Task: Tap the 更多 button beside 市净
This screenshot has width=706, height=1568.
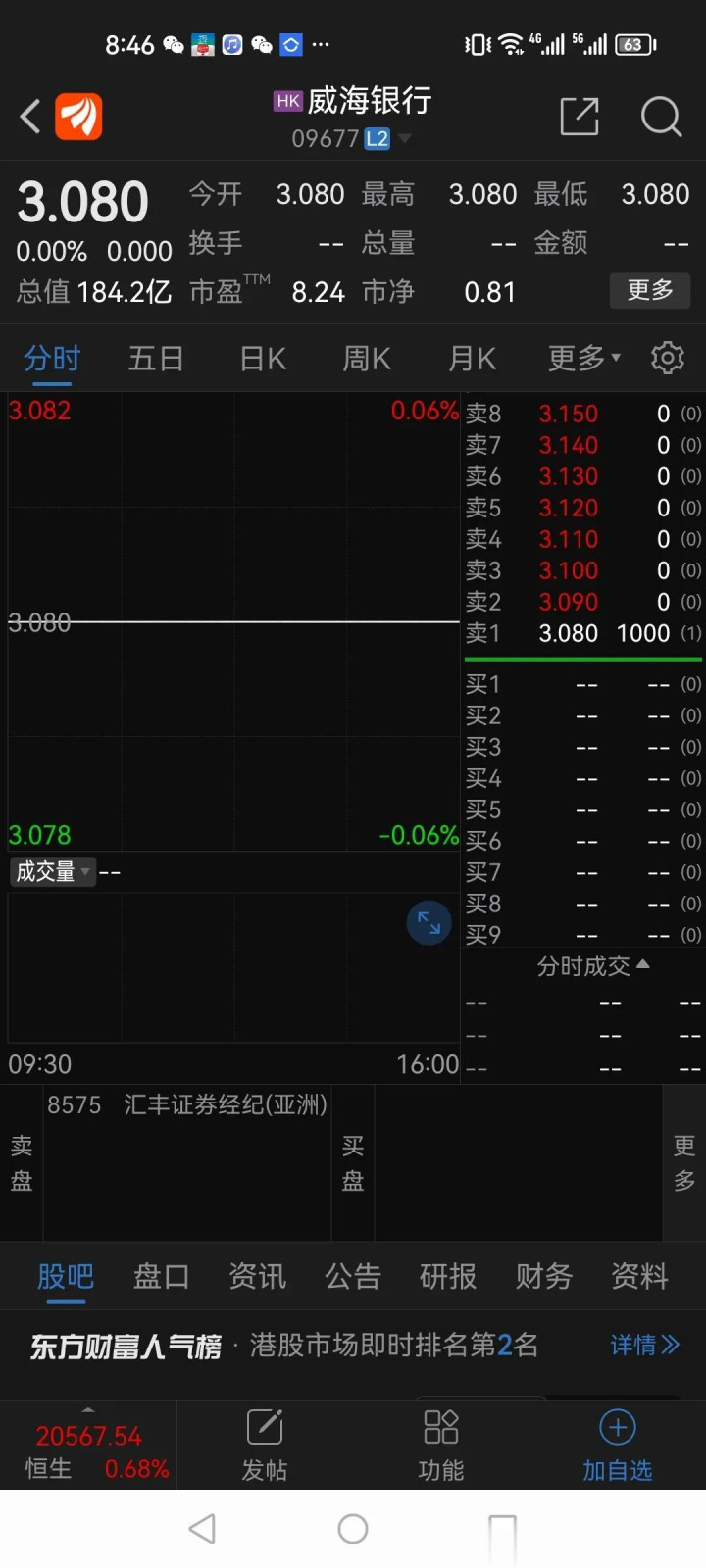Action: pos(650,290)
